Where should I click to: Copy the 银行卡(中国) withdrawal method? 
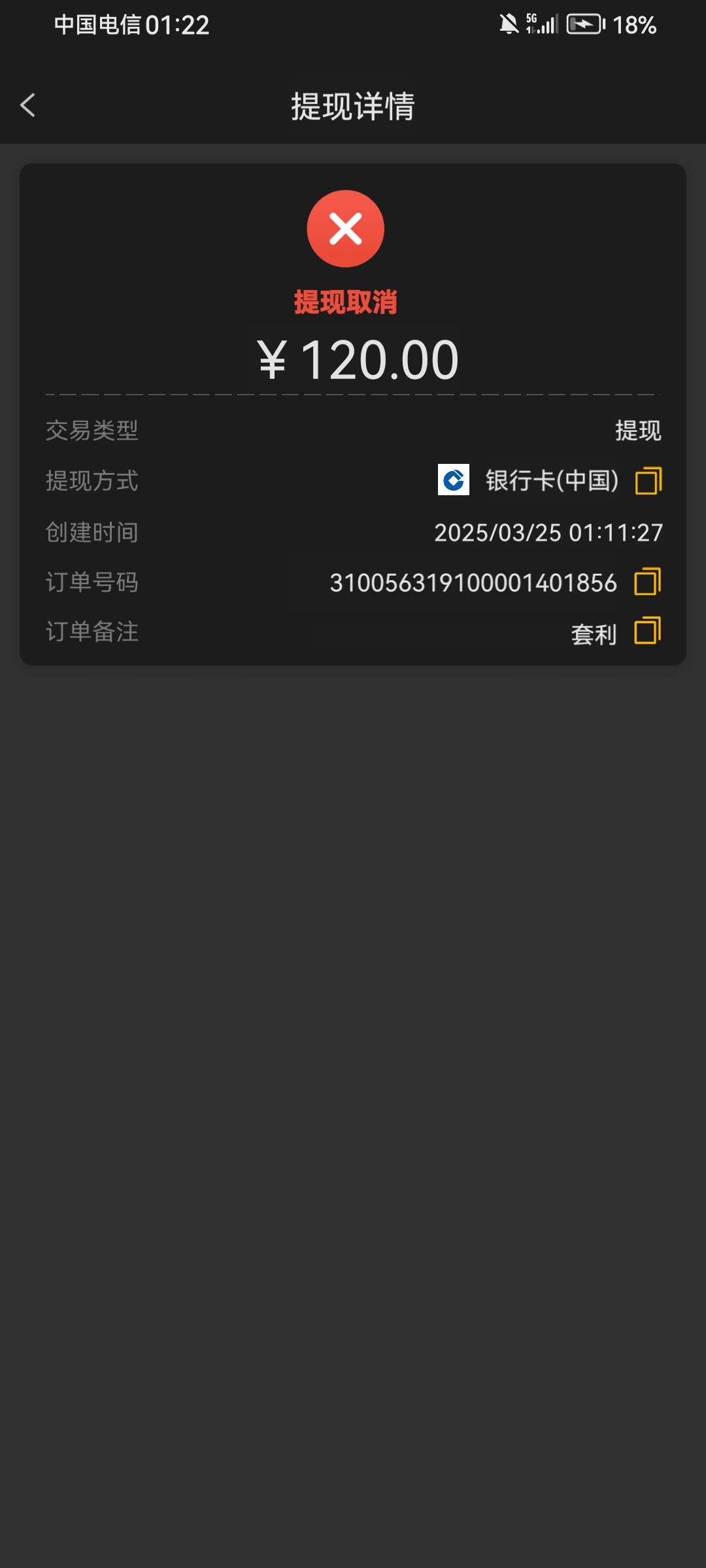coord(648,481)
